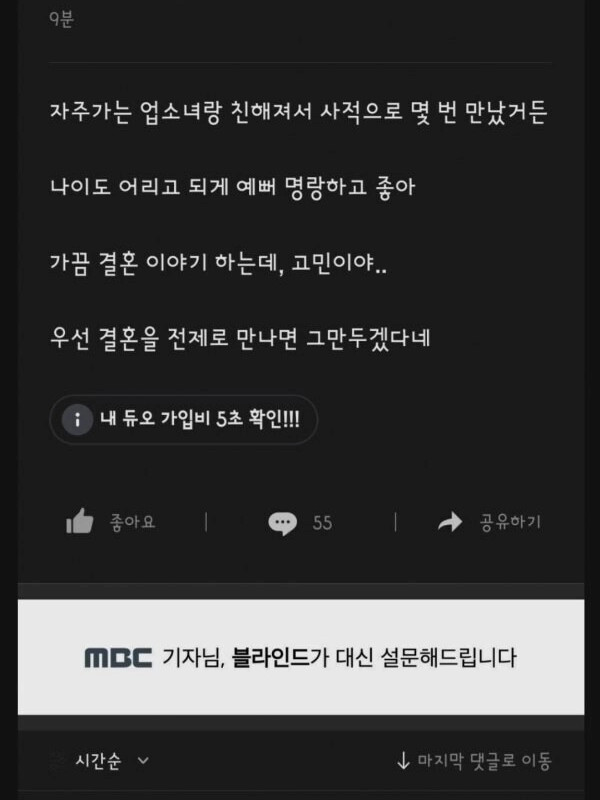Open the MBC 블라인드 설문 banner
The image size is (600, 800).
(300, 657)
